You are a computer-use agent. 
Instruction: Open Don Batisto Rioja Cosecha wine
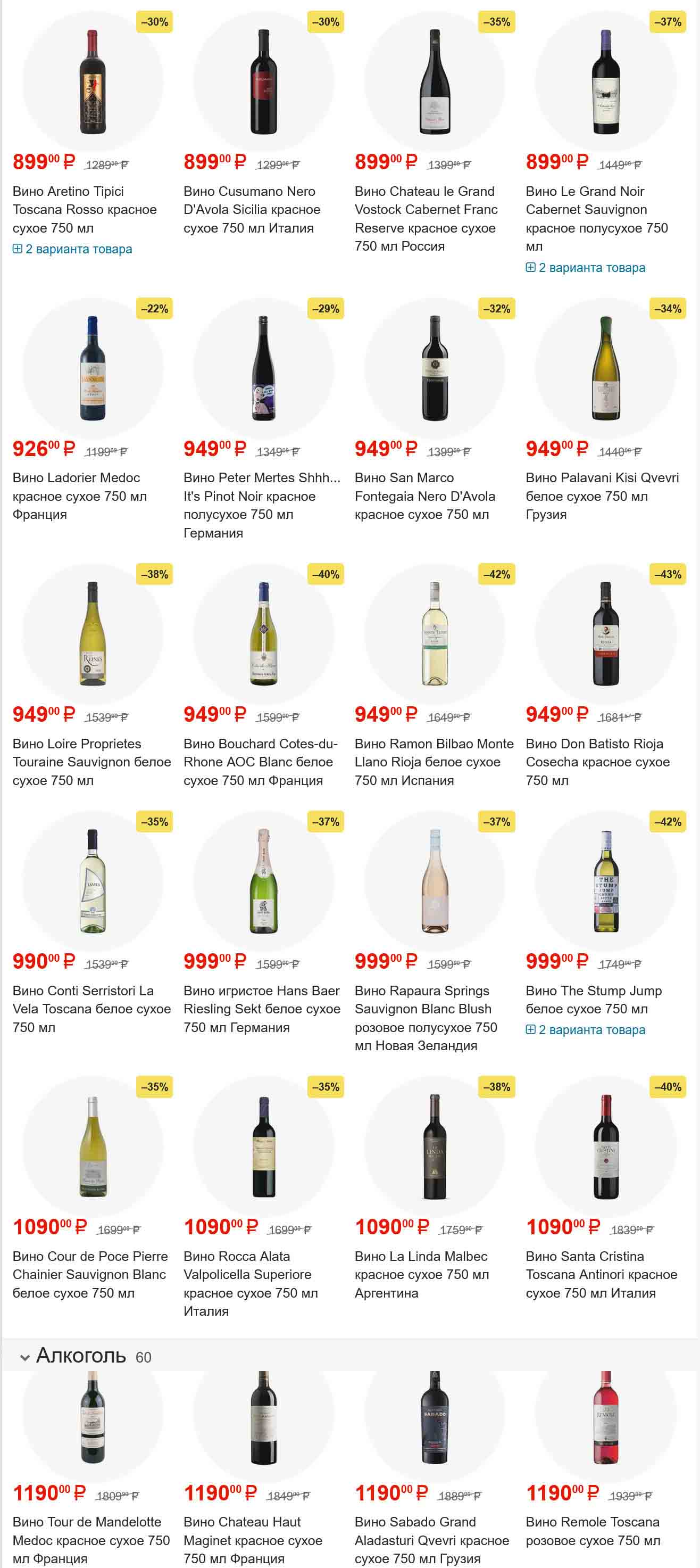click(x=597, y=762)
